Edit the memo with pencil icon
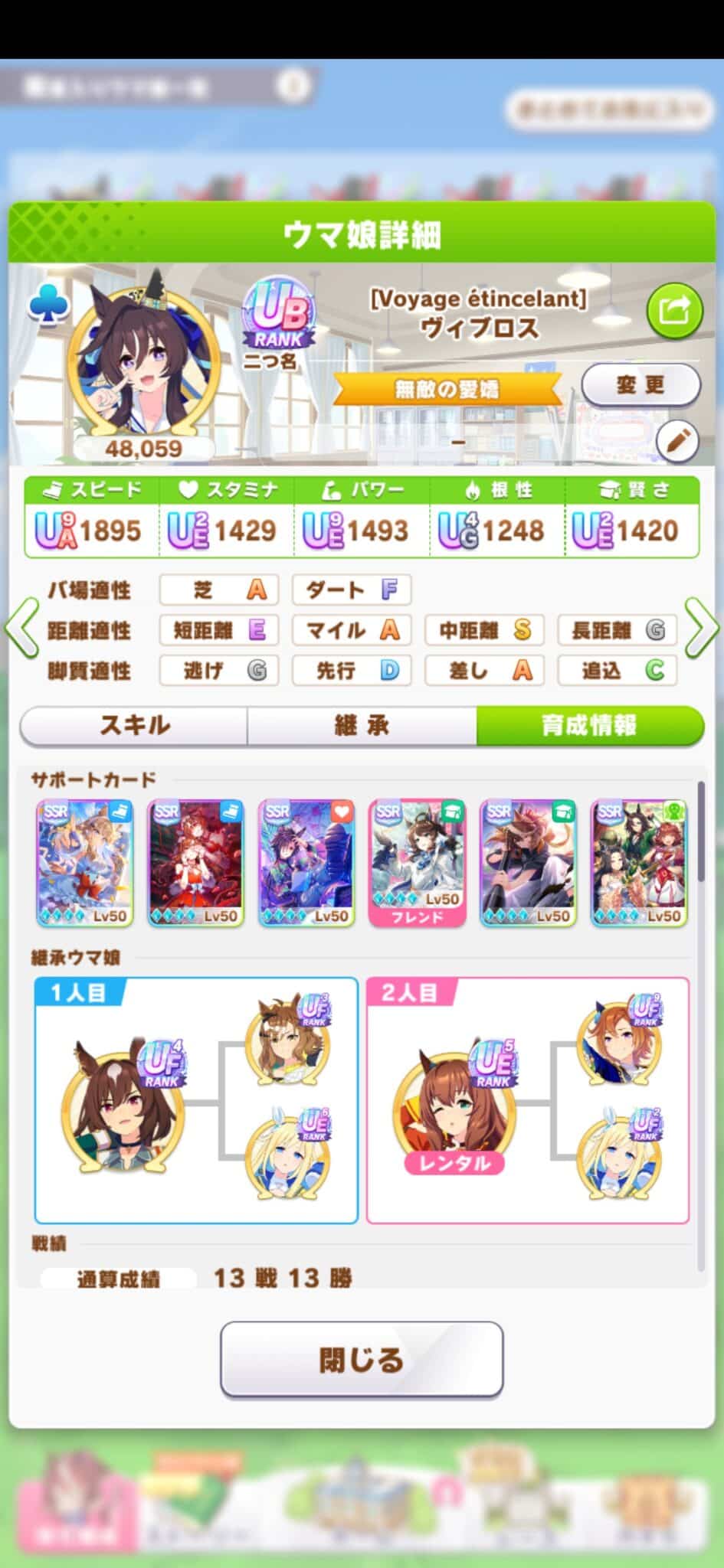Image resolution: width=724 pixels, height=1568 pixels. [677, 441]
